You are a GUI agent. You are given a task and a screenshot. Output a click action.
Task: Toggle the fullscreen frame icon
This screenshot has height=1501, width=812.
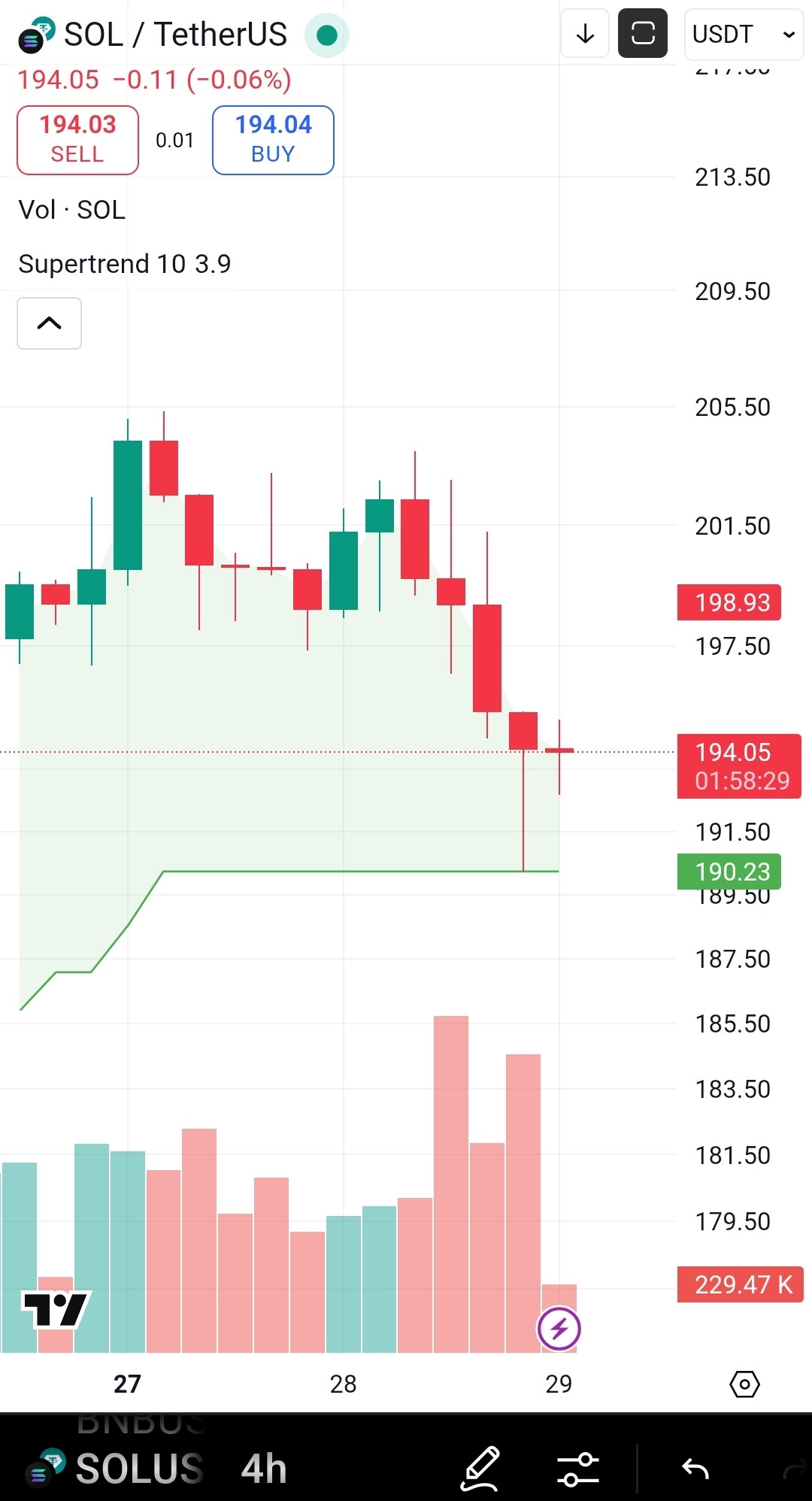click(642, 34)
